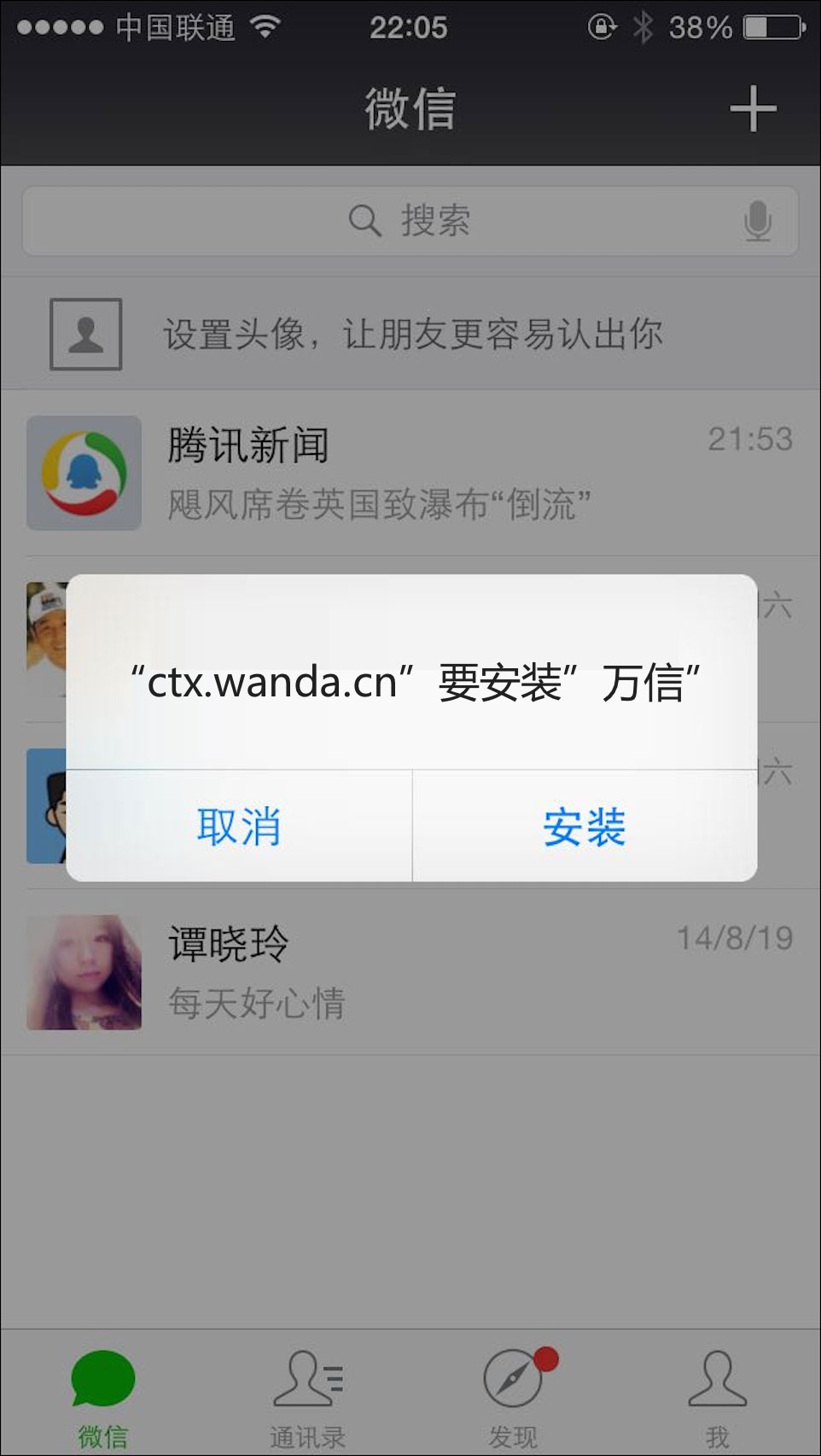Tap 安装 to install 万信
The image size is (821, 1456).
(x=585, y=826)
